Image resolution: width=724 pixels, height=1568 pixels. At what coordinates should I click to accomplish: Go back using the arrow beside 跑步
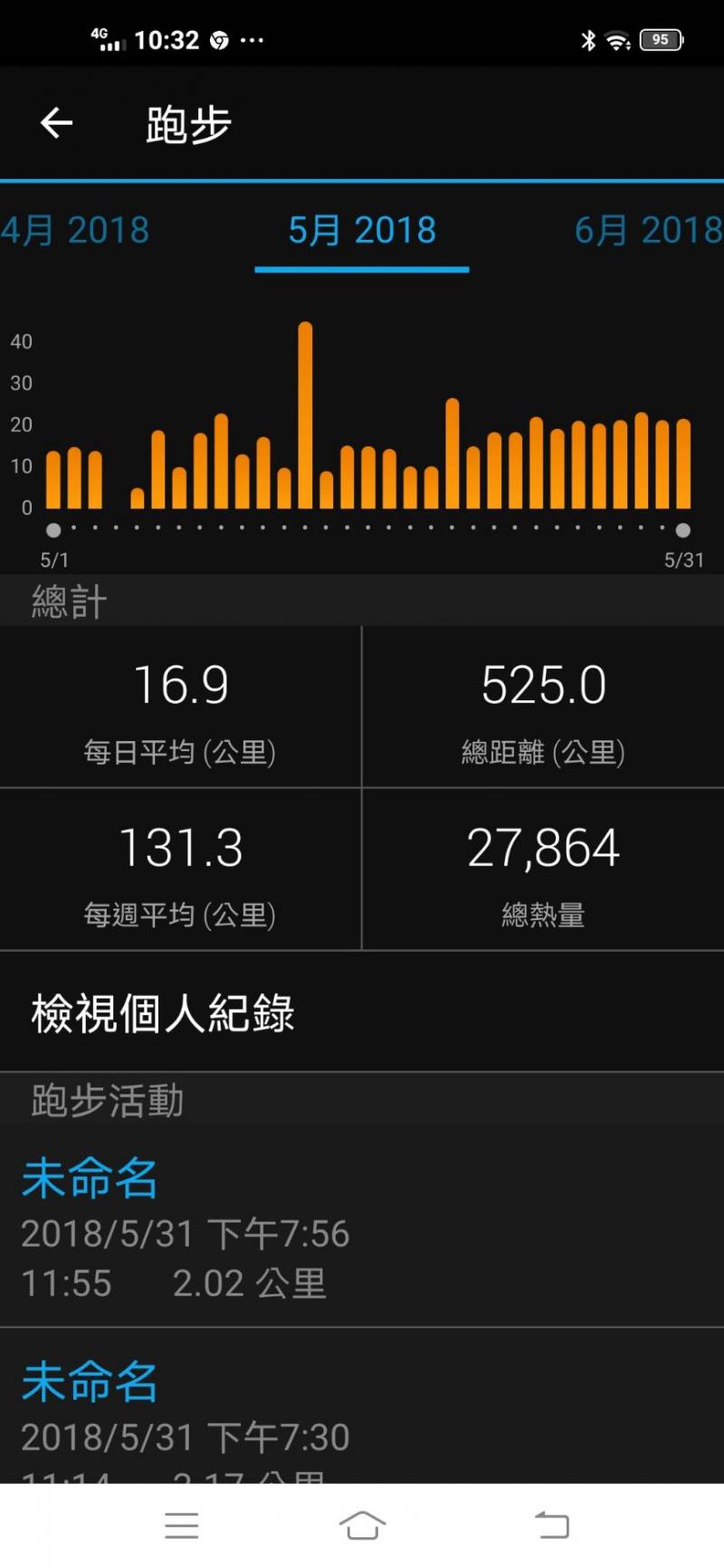click(56, 123)
